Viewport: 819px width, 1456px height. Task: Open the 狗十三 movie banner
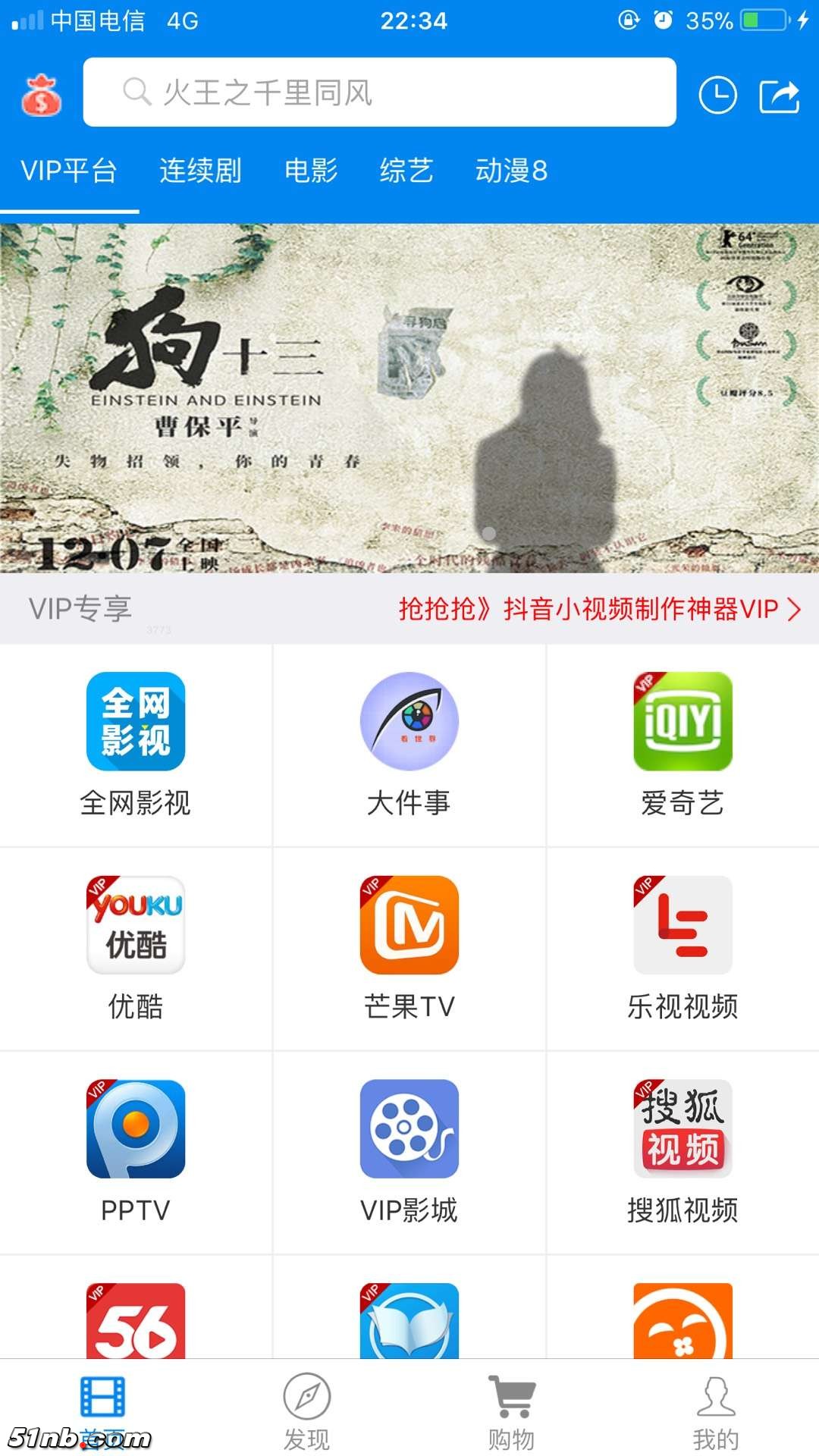tap(409, 398)
